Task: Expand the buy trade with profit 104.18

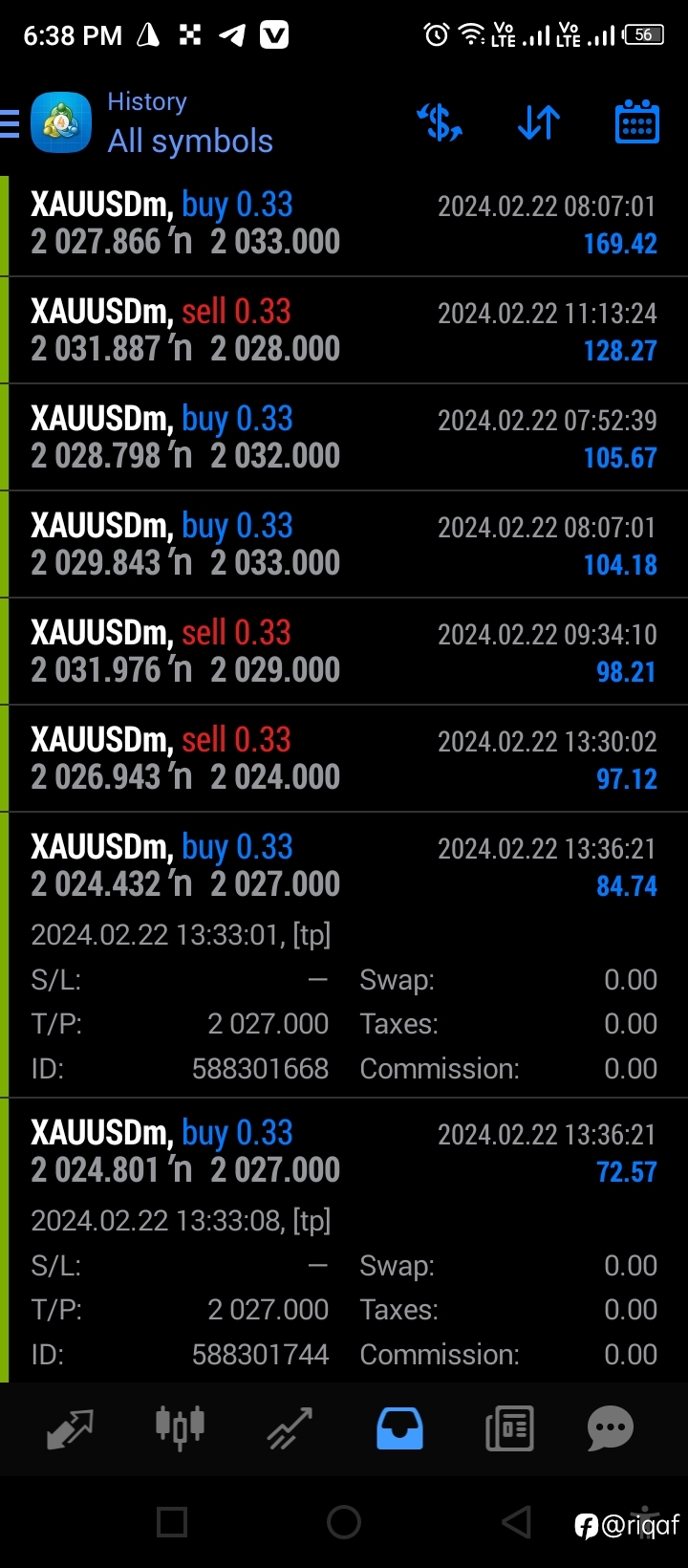Action: [344, 545]
